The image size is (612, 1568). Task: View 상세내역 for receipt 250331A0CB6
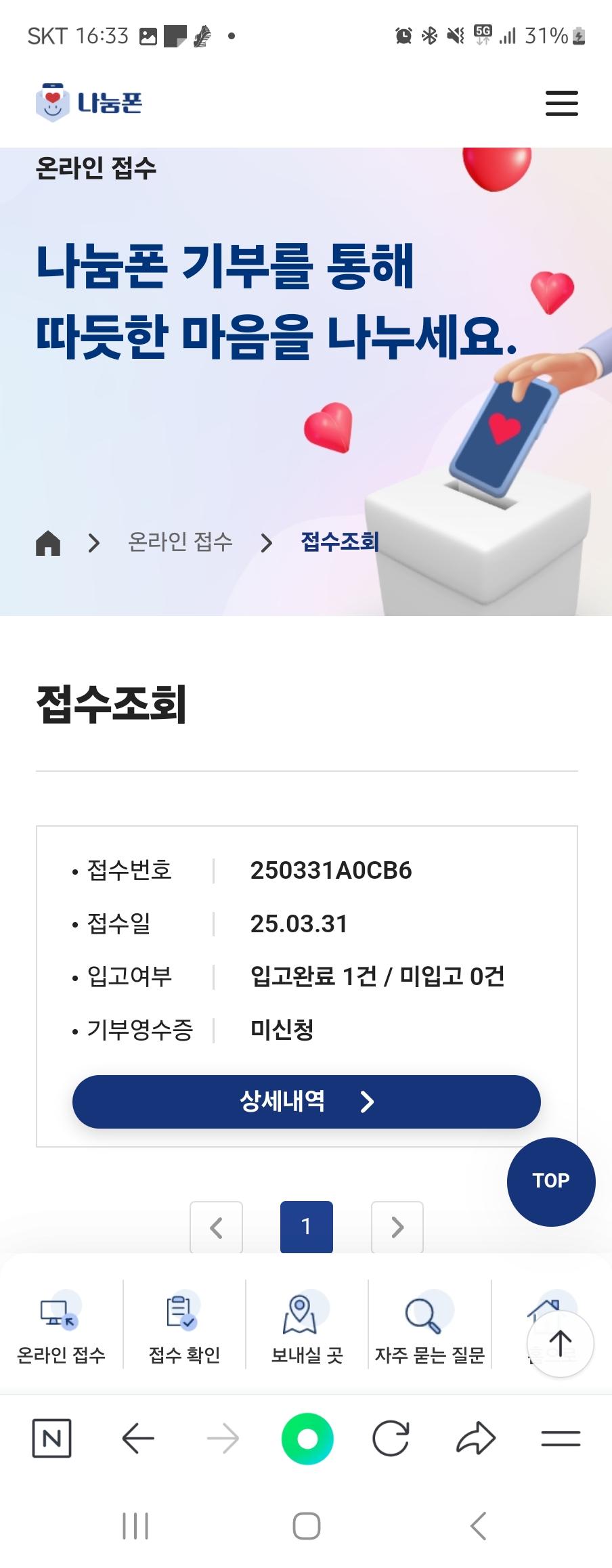pos(306,1102)
